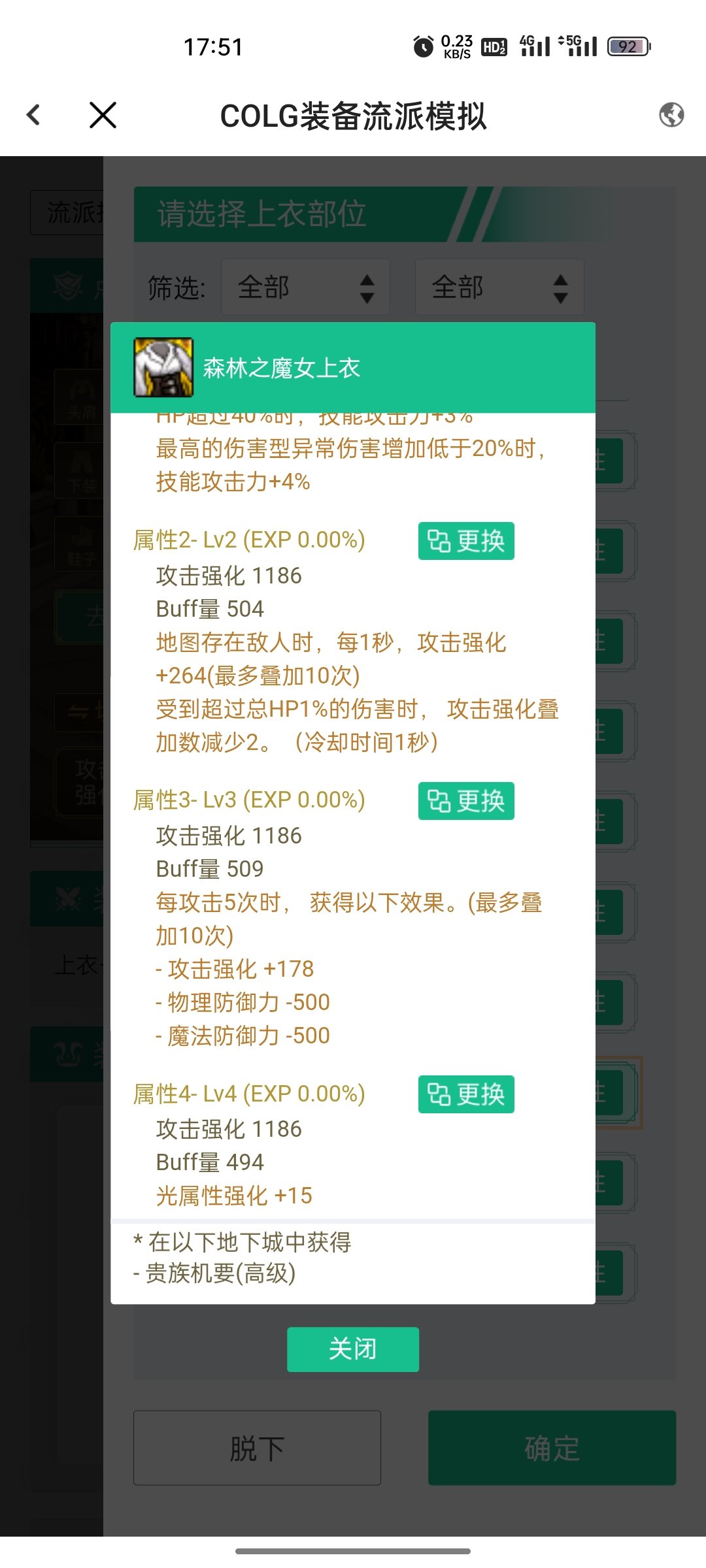Tap 更换 for 属性2
This screenshot has height=1568, width=706.
click(466, 541)
